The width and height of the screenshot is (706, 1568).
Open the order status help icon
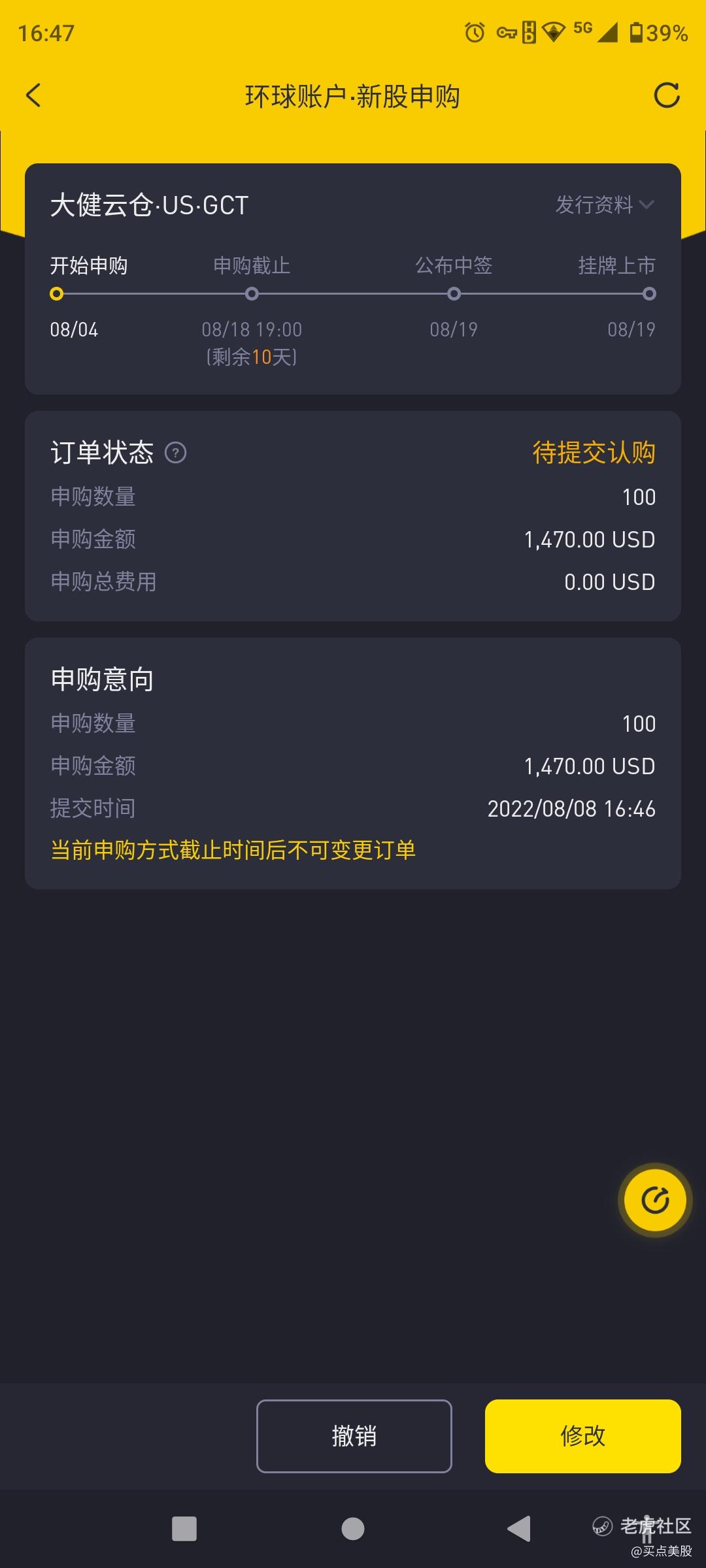click(175, 452)
